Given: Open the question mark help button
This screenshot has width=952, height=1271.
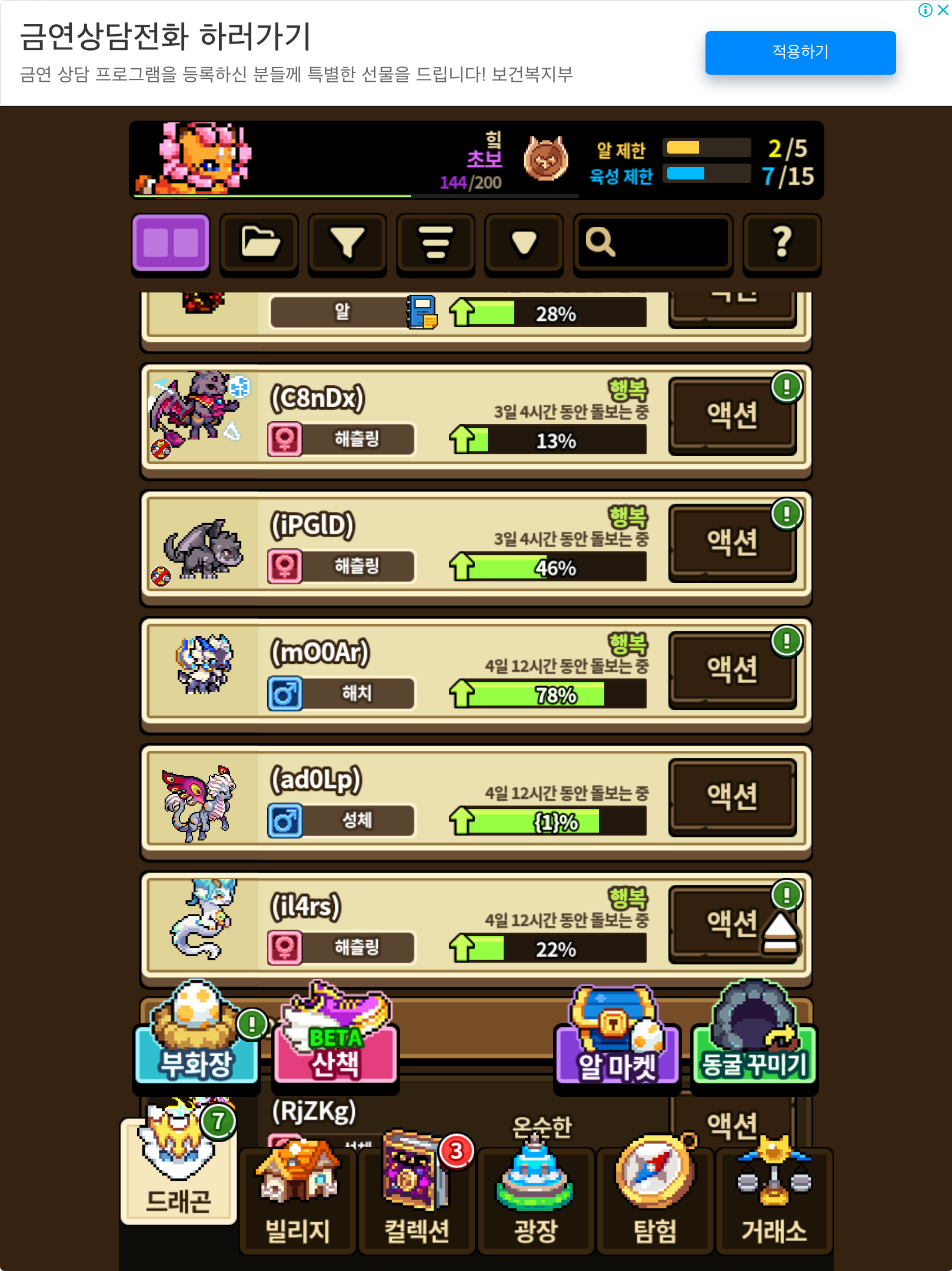Looking at the screenshot, I should [781, 242].
